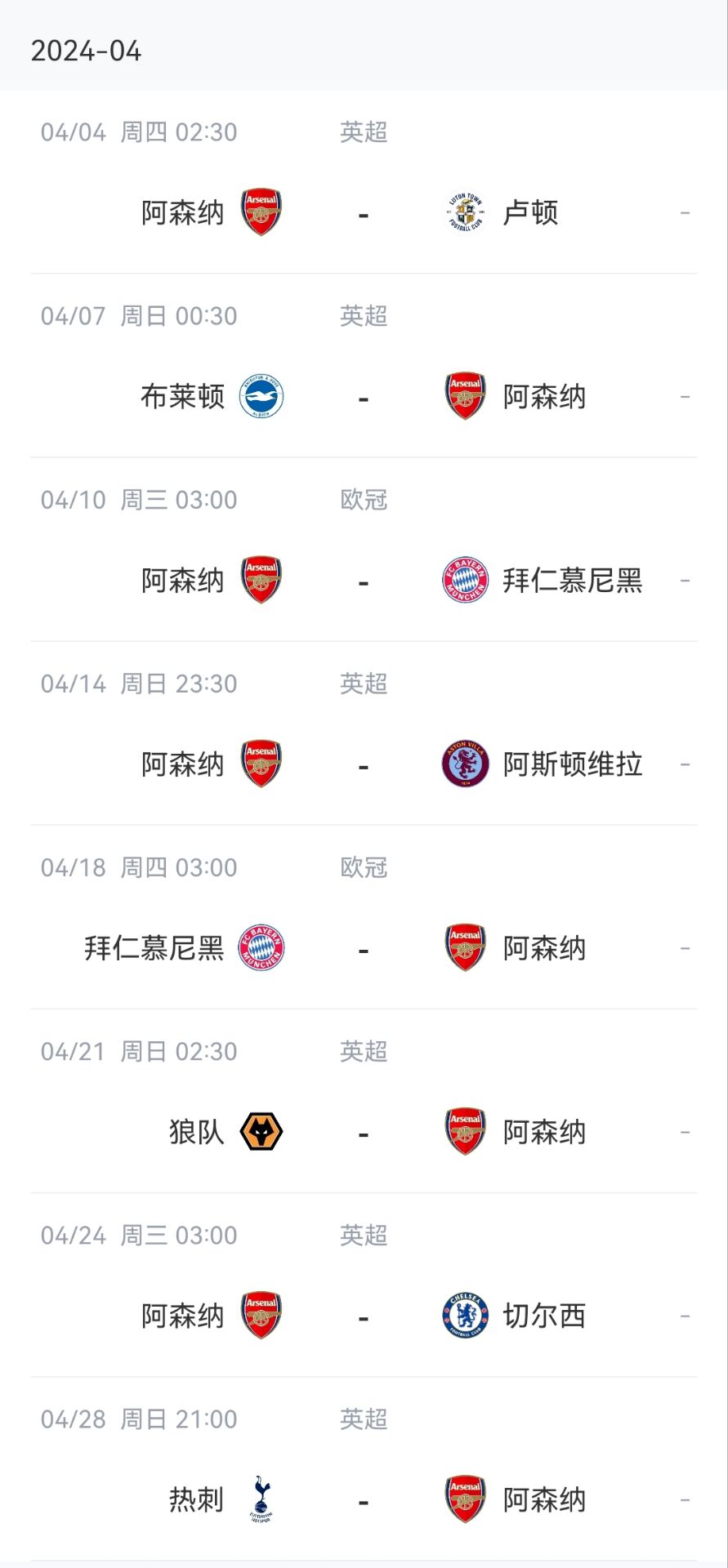Select the Tottenham vs Arsenal match
The image size is (728, 1568).
click(364, 1500)
